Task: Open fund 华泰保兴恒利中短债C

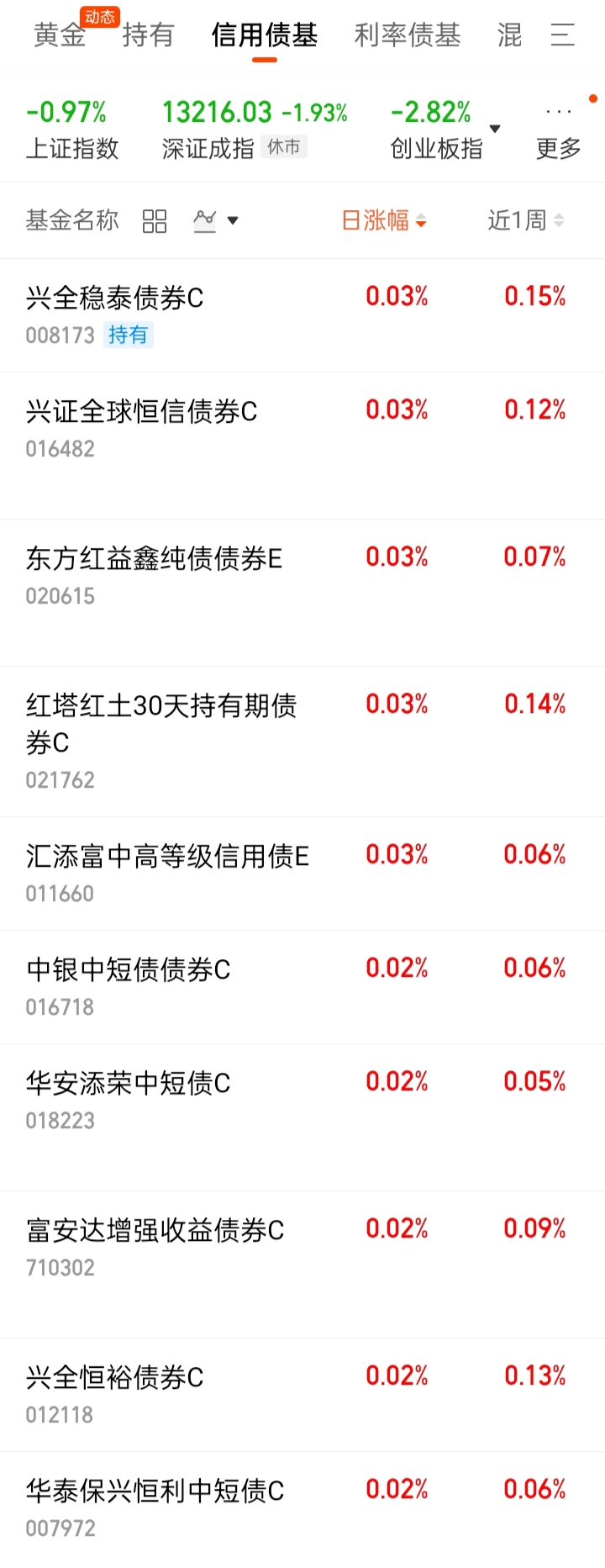Action: (155, 1491)
